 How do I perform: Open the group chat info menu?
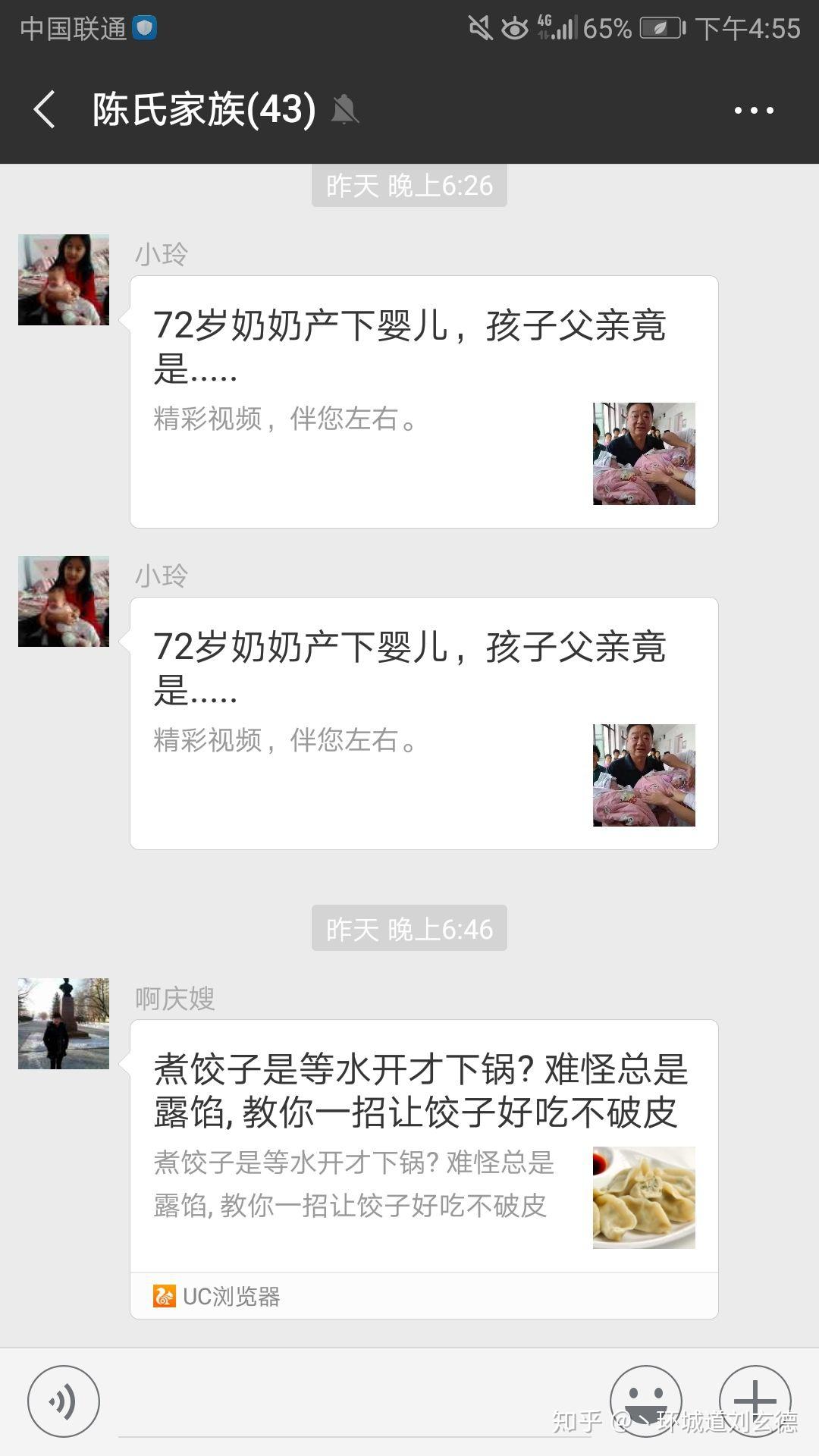[x=754, y=110]
